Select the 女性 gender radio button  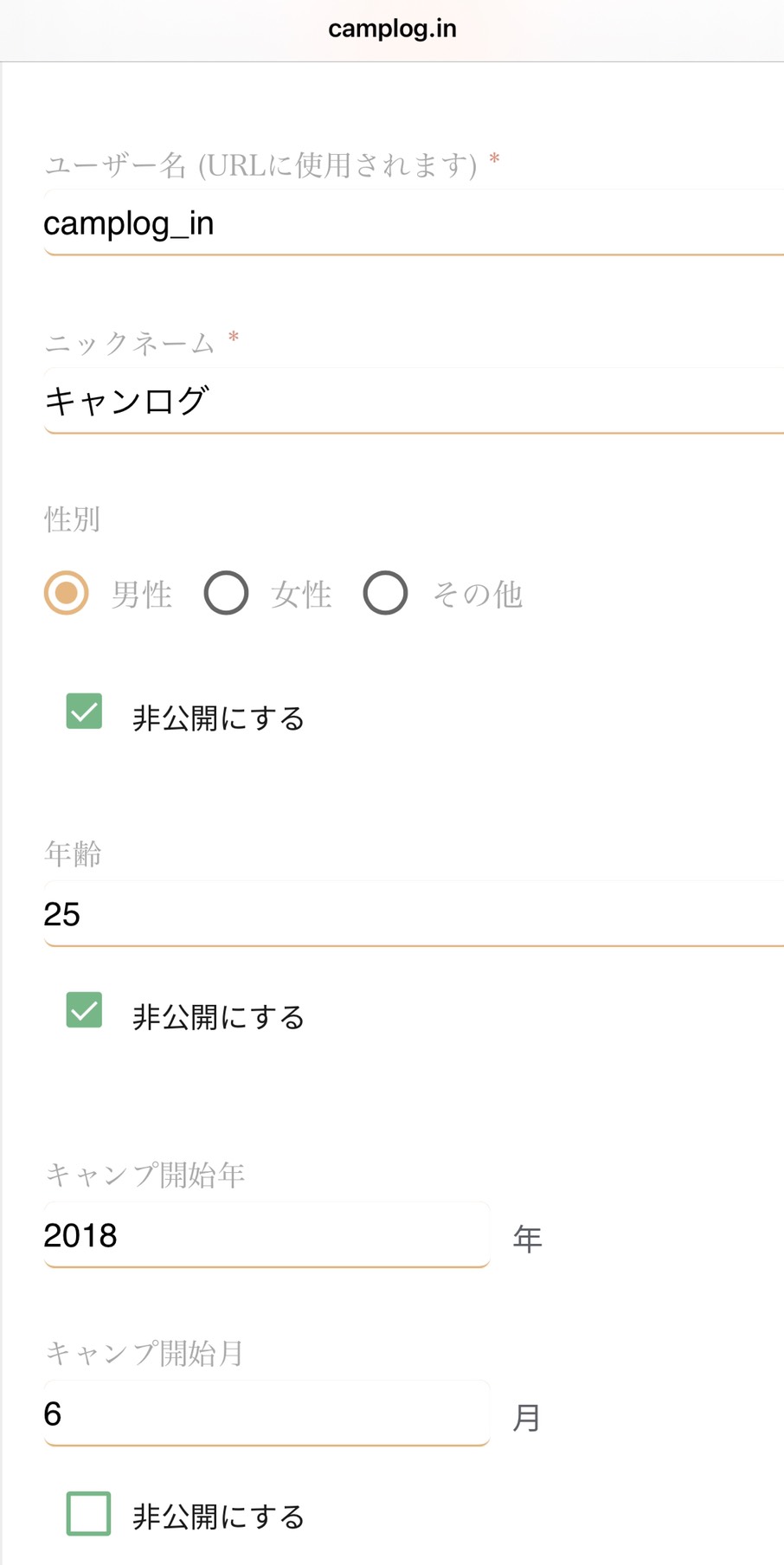coord(226,593)
